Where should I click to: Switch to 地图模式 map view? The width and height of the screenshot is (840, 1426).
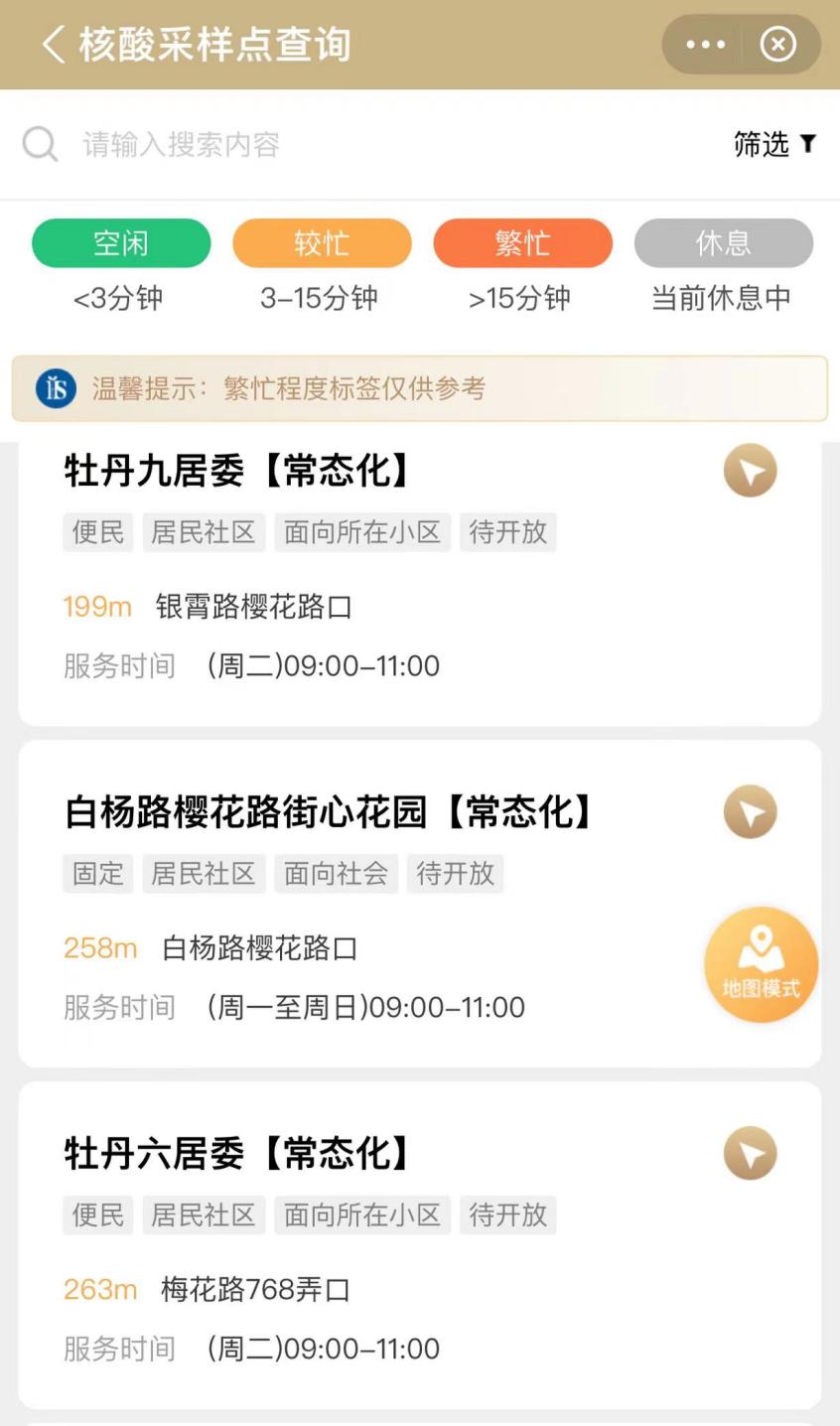761,964
